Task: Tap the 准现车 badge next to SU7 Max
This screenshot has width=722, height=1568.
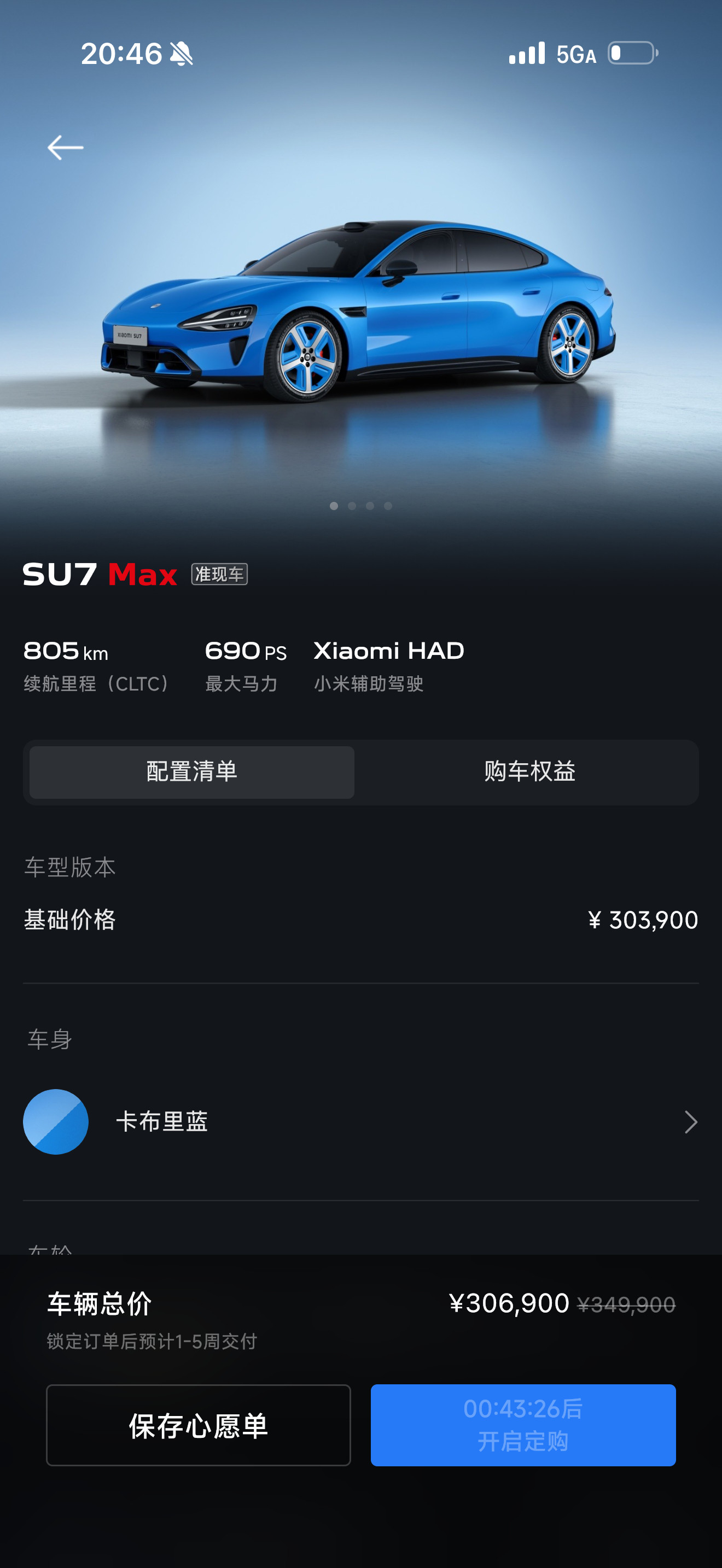Action: pyautogui.click(x=219, y=575)
